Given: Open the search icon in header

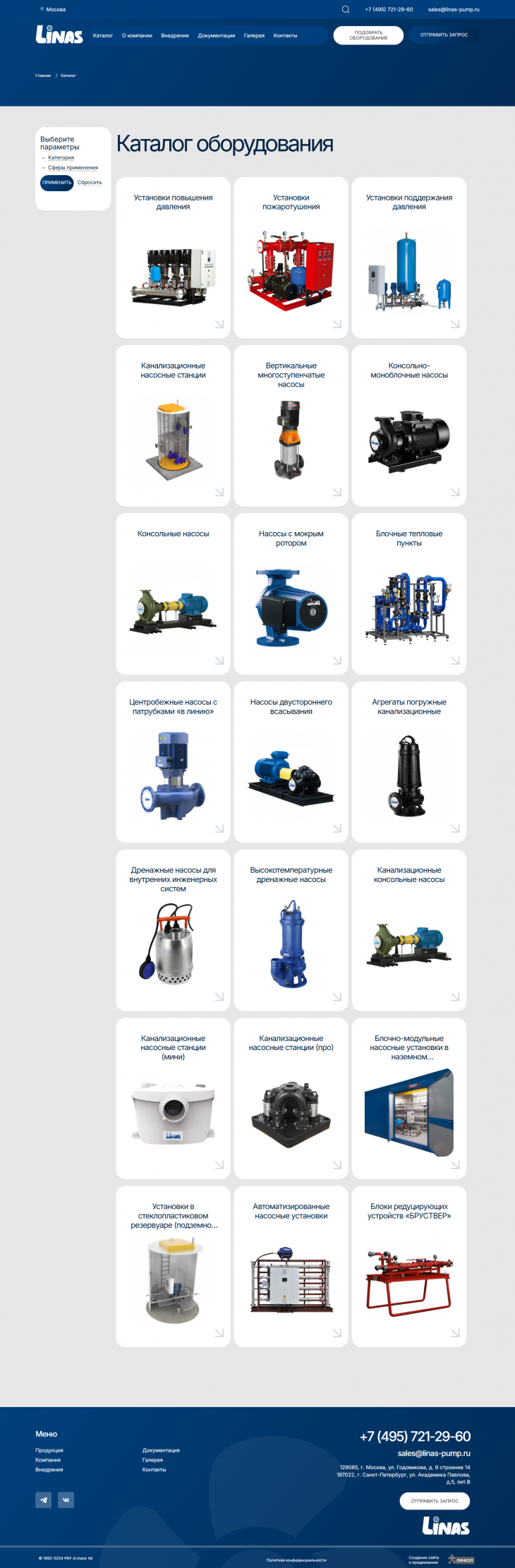Looking at the screenshot, I should [345, 10].
